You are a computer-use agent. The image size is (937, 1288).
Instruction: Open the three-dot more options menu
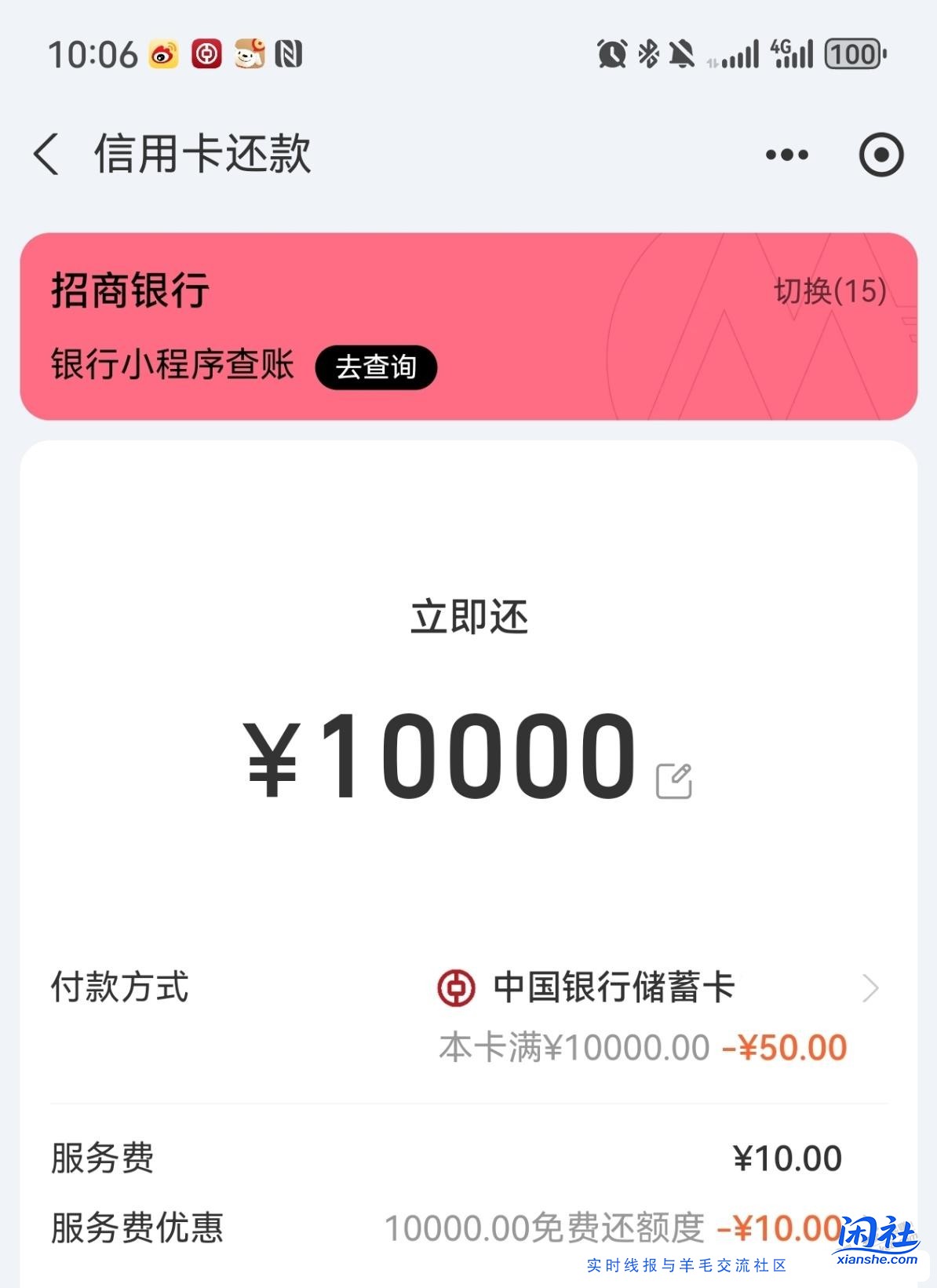tap(786, 155)
